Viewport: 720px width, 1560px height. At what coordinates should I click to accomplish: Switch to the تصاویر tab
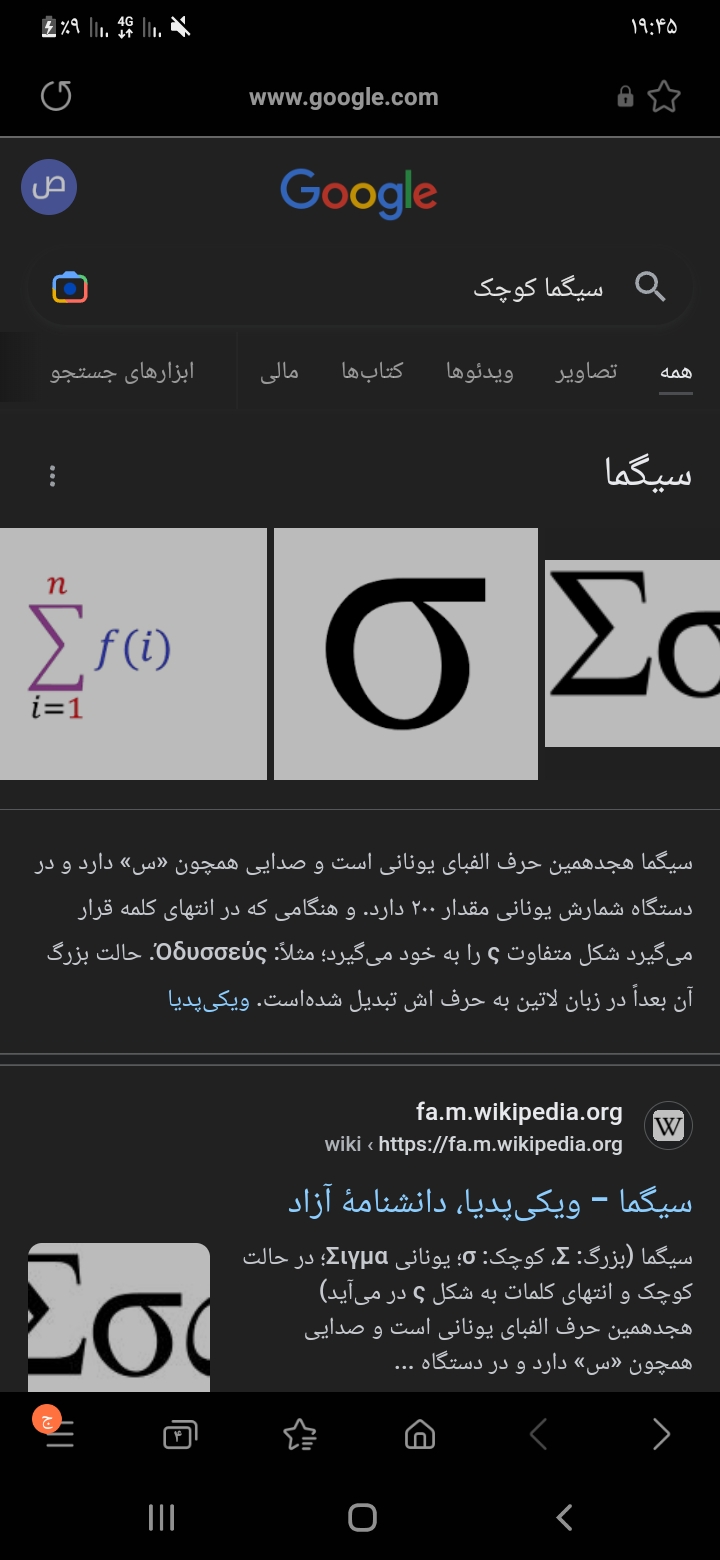click(x=587, y=372)
